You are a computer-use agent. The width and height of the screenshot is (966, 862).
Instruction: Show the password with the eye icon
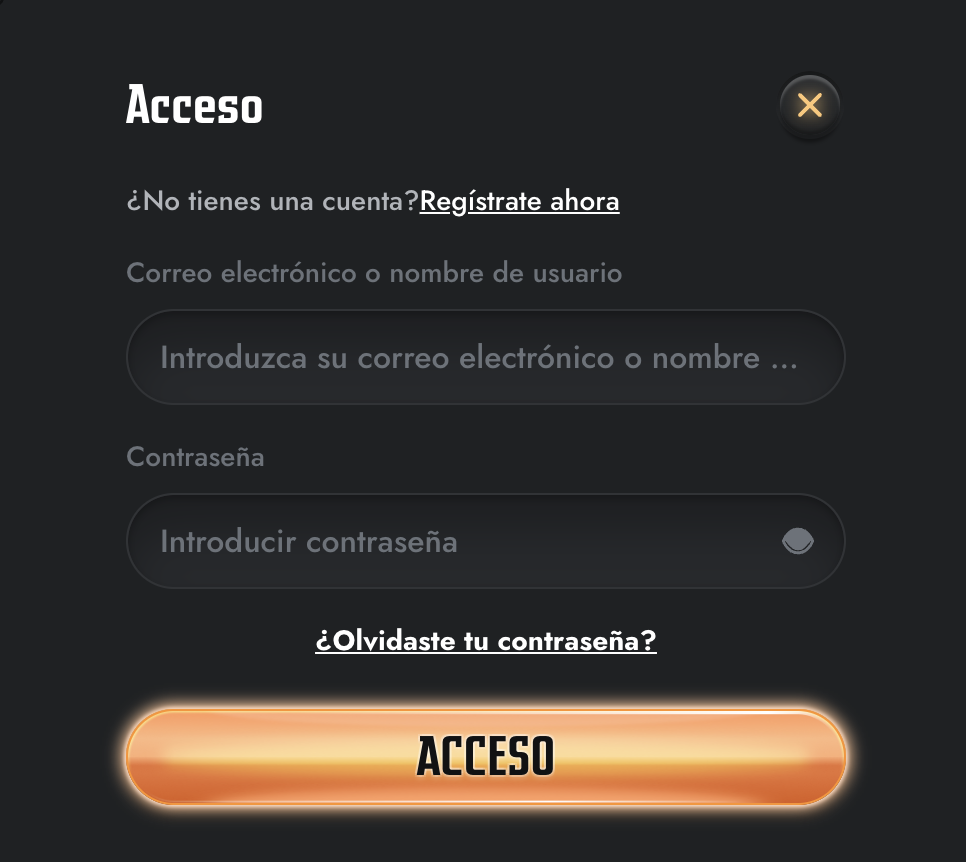coord(797,541)
